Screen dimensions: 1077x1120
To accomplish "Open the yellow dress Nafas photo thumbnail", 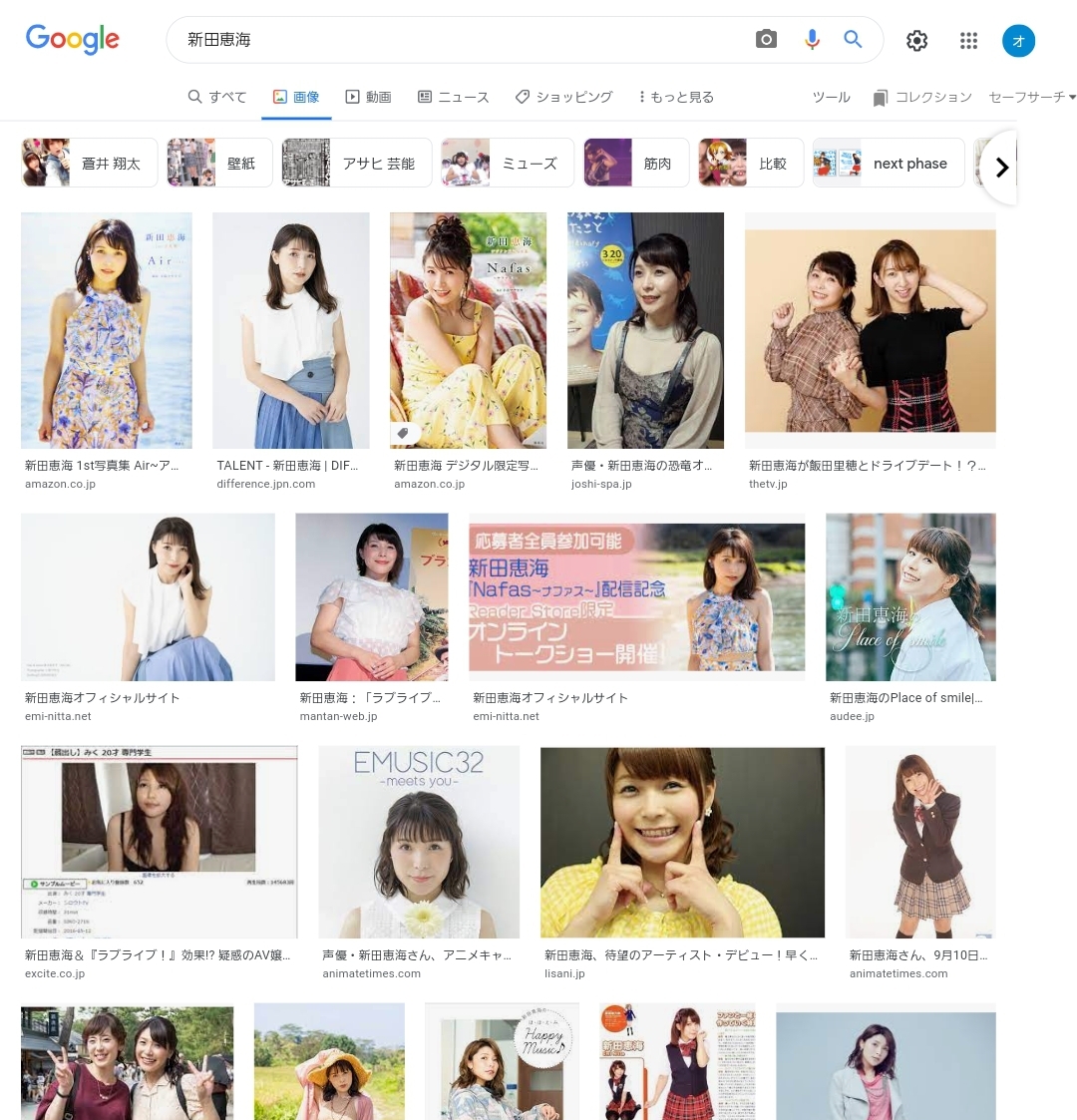I will click(468, 329).
